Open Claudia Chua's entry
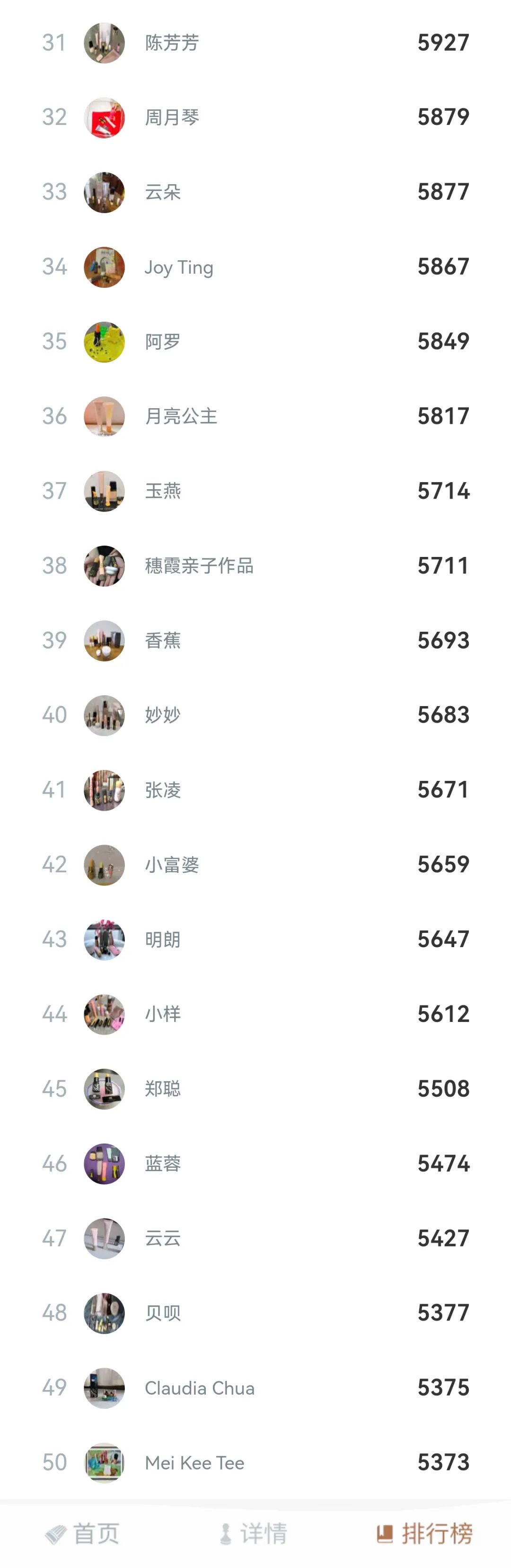 coord(255,1388)
